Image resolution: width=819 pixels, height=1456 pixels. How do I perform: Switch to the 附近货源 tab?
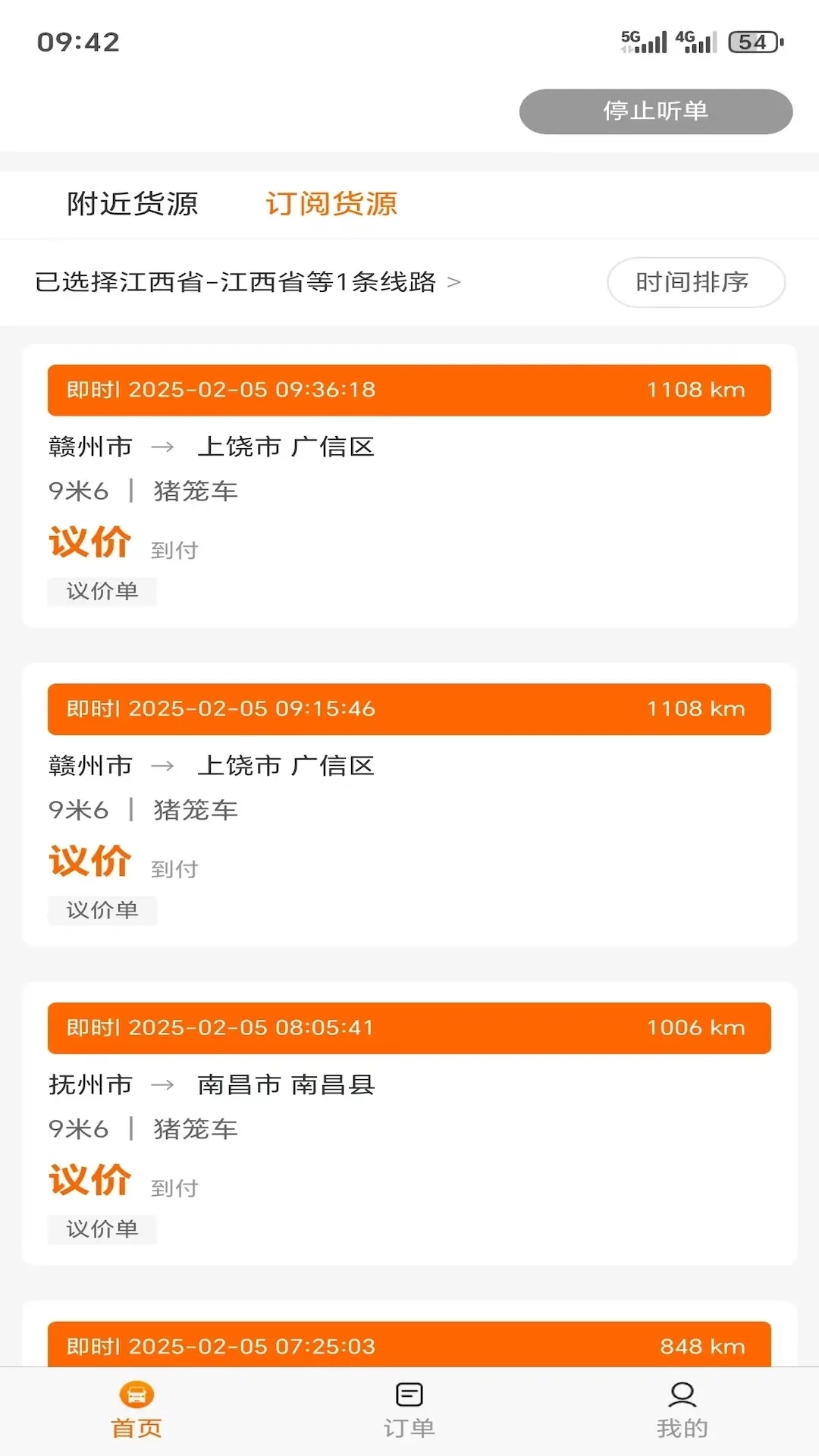coord(133,204)
